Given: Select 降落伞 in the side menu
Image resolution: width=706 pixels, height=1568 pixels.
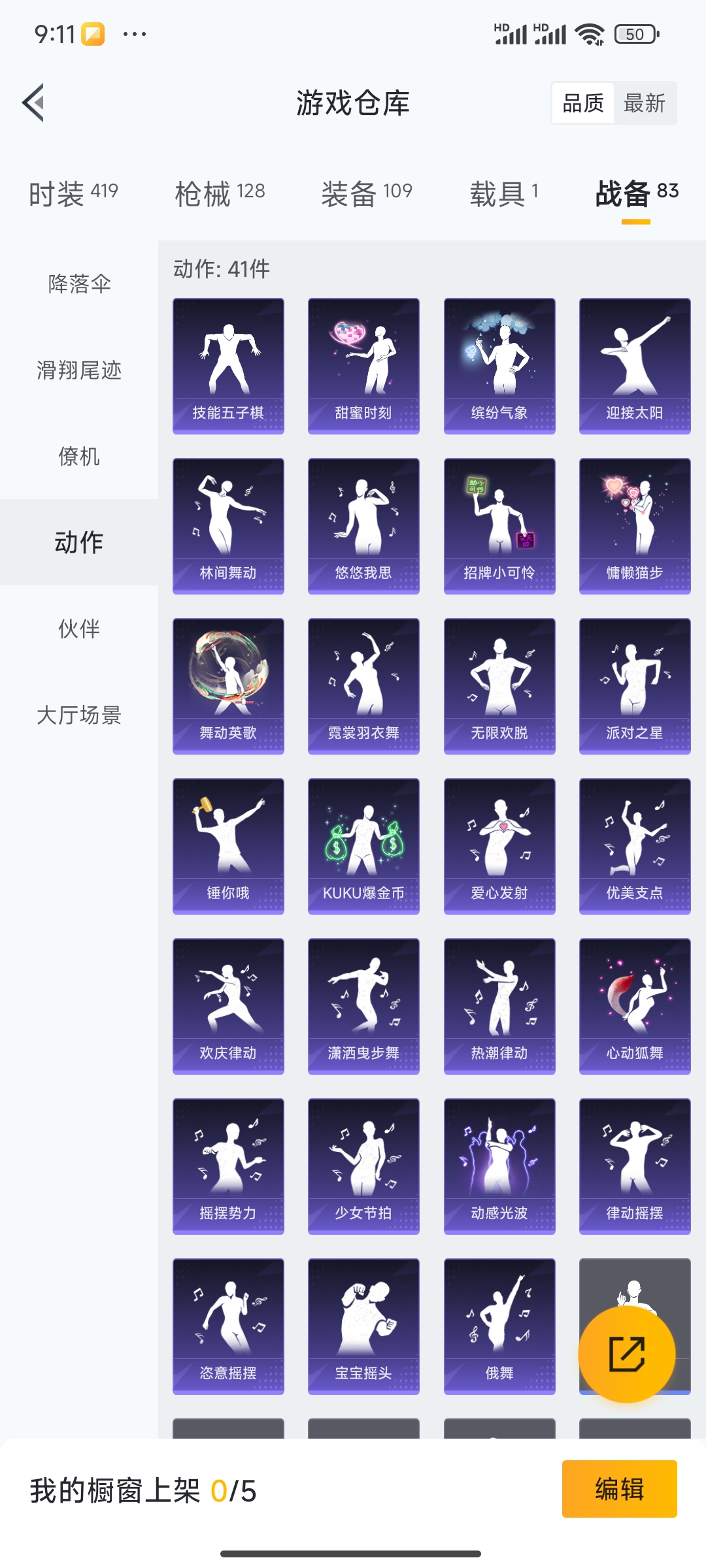Looking at the screenshot, I should pyautogui.click(x=79, y=284).
